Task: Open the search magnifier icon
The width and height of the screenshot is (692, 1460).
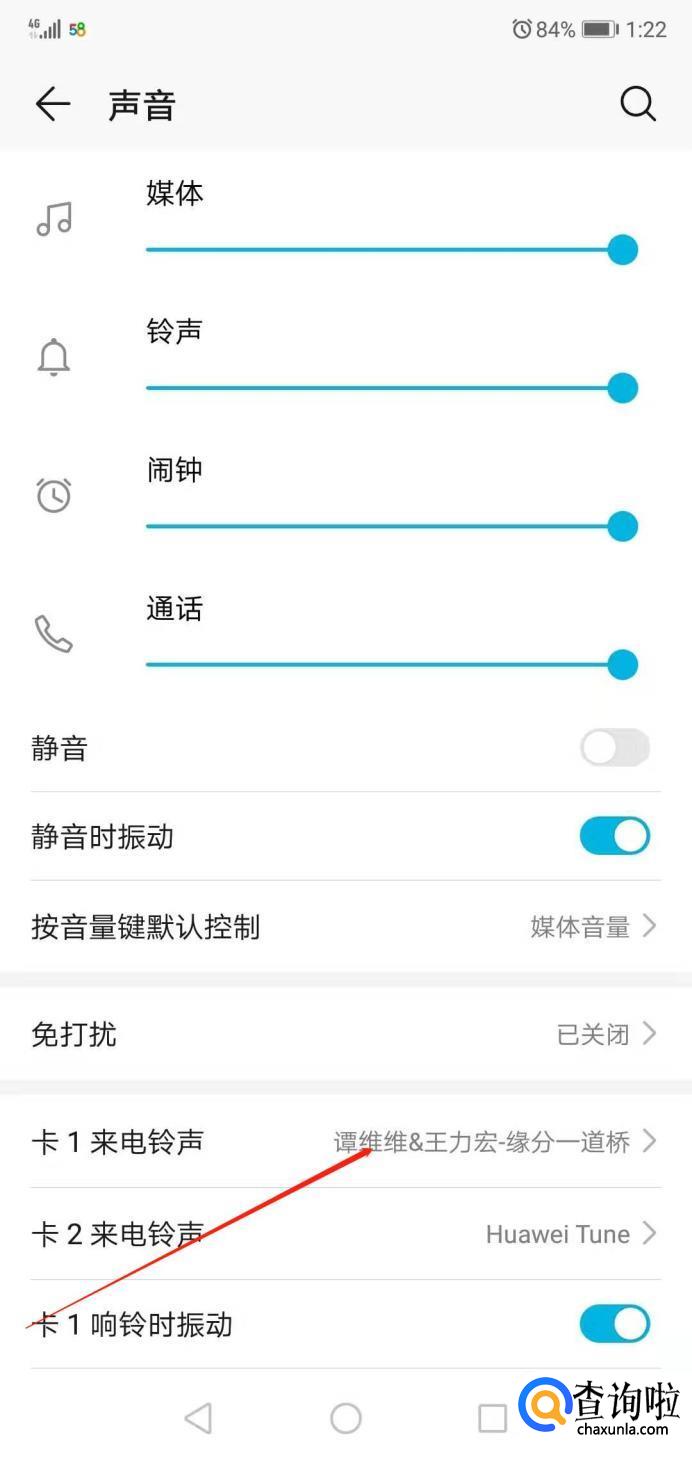Action: coord(638,104)
